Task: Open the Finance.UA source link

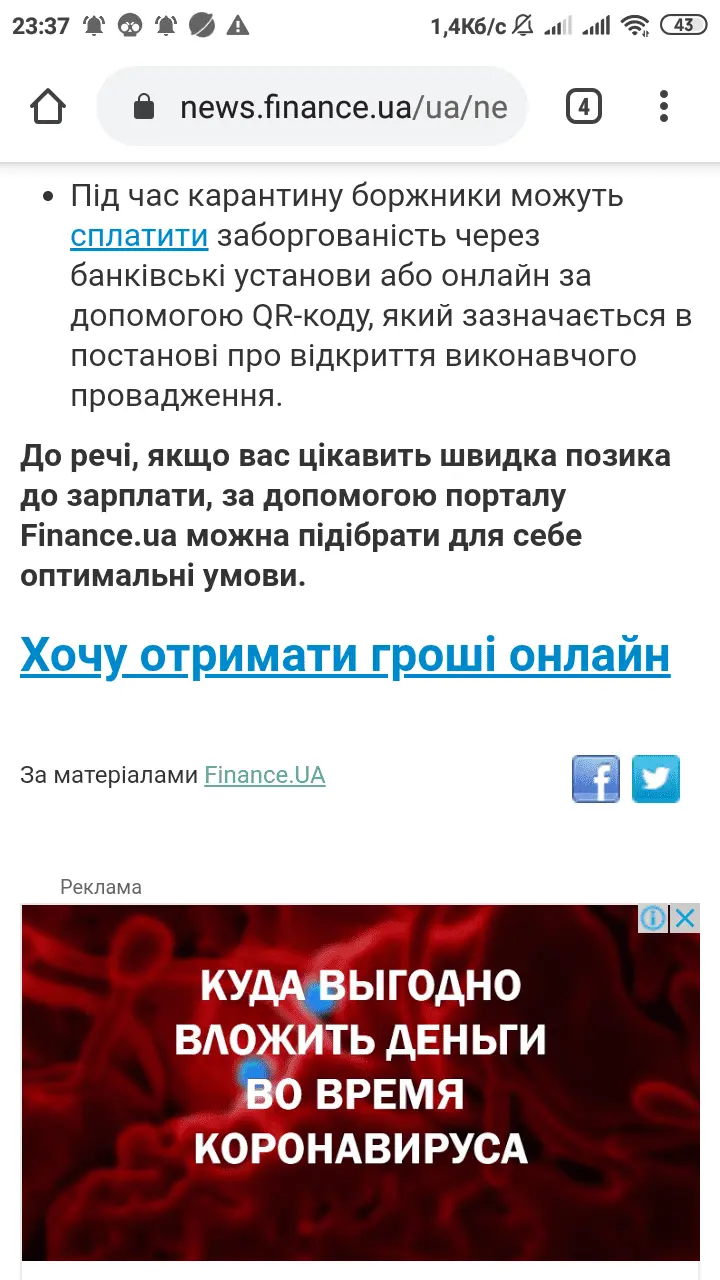Action: pos(265,775)
